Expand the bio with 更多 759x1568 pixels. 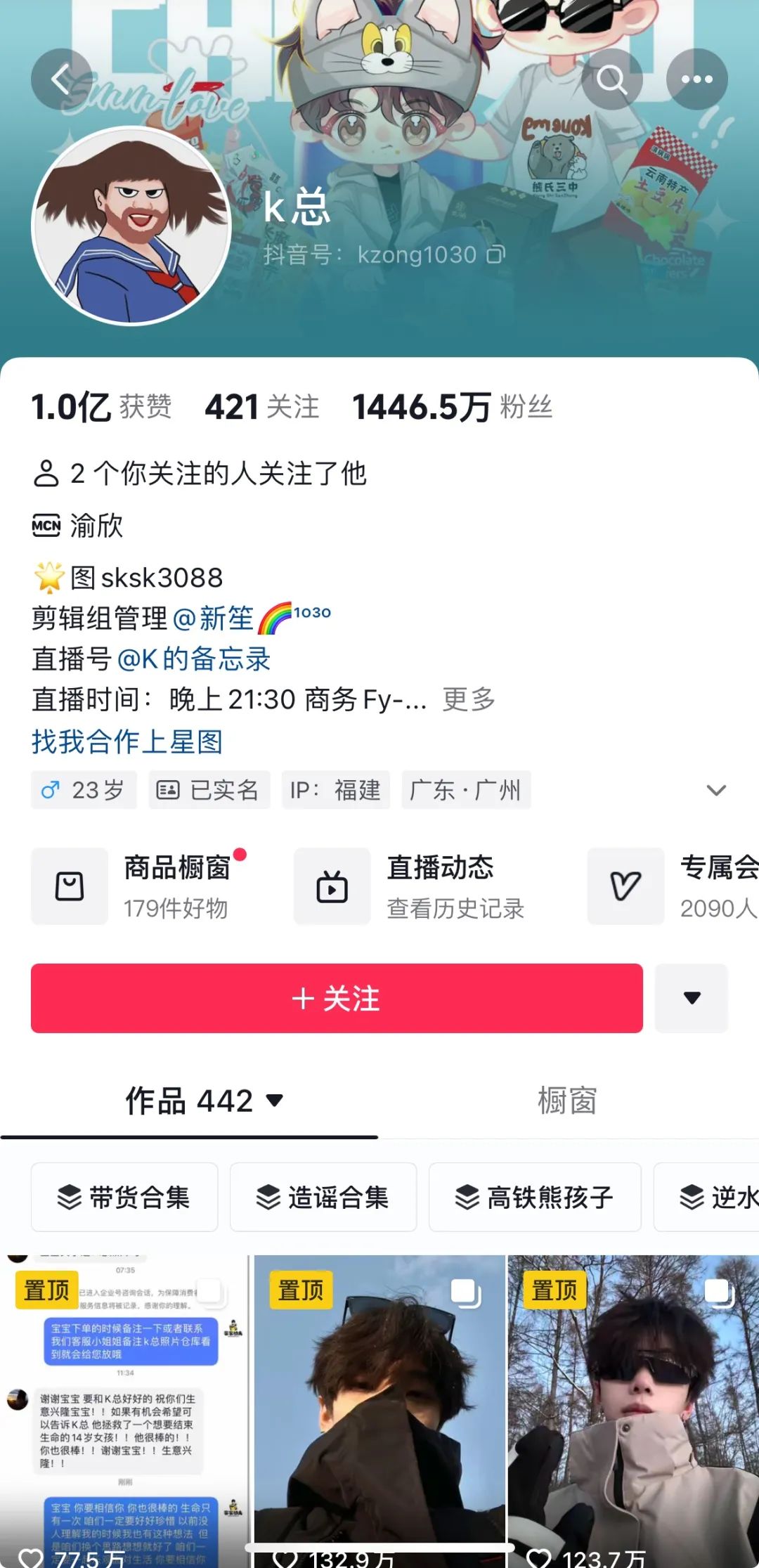[469, 699]
